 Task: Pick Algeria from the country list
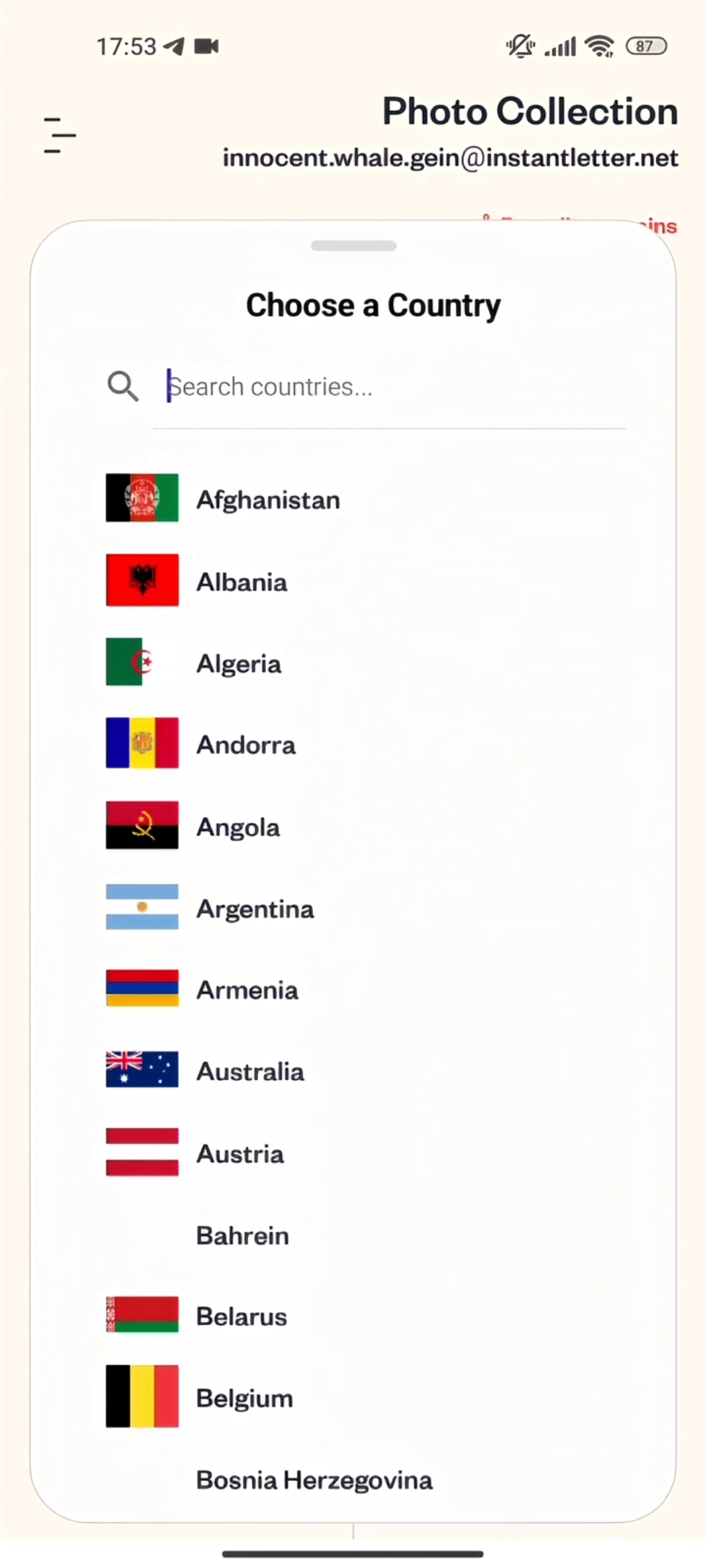(x=353, y=663)
